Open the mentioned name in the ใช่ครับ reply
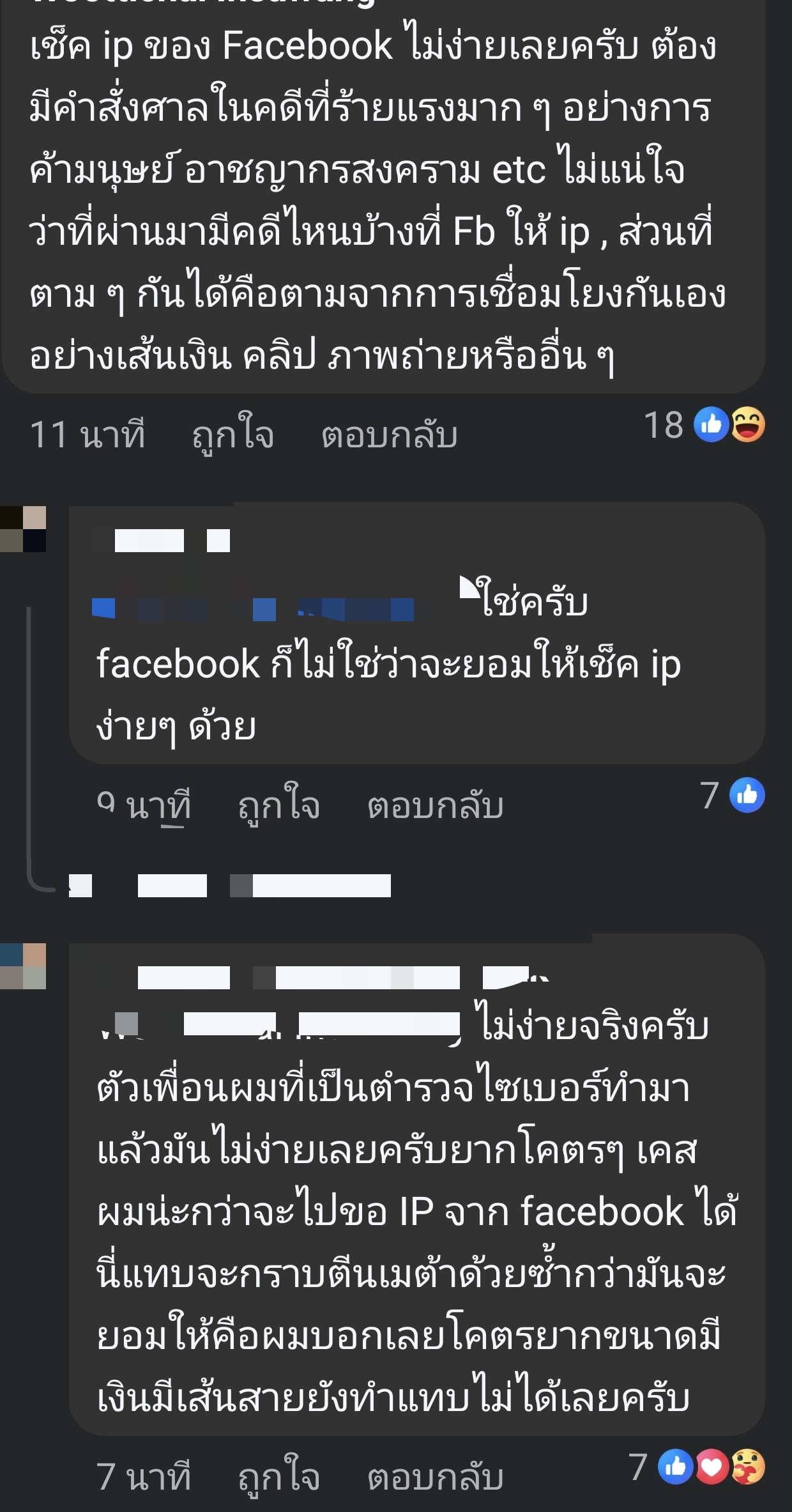 [255, 608]
